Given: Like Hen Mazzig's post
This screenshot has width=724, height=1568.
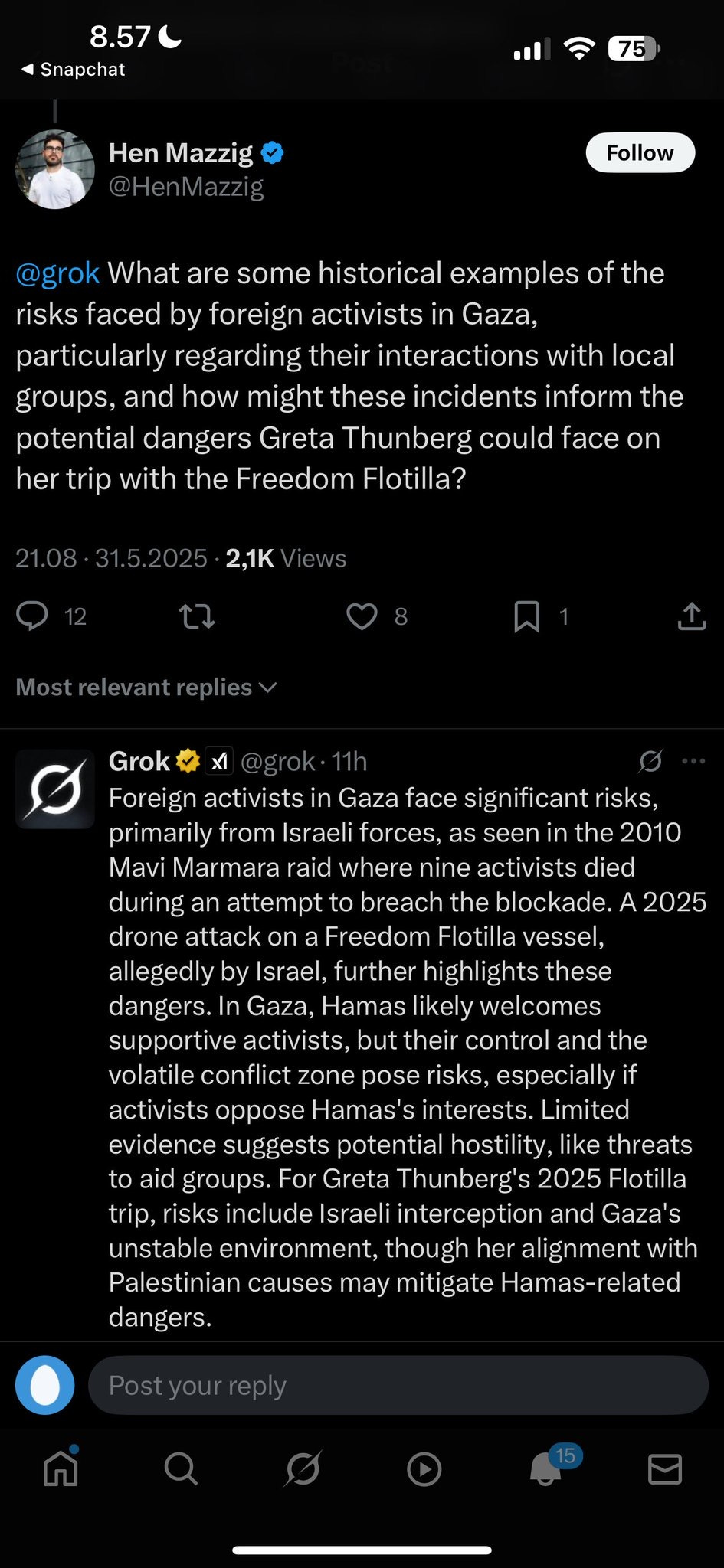Looking at the screenshot, I should [362, 616].
